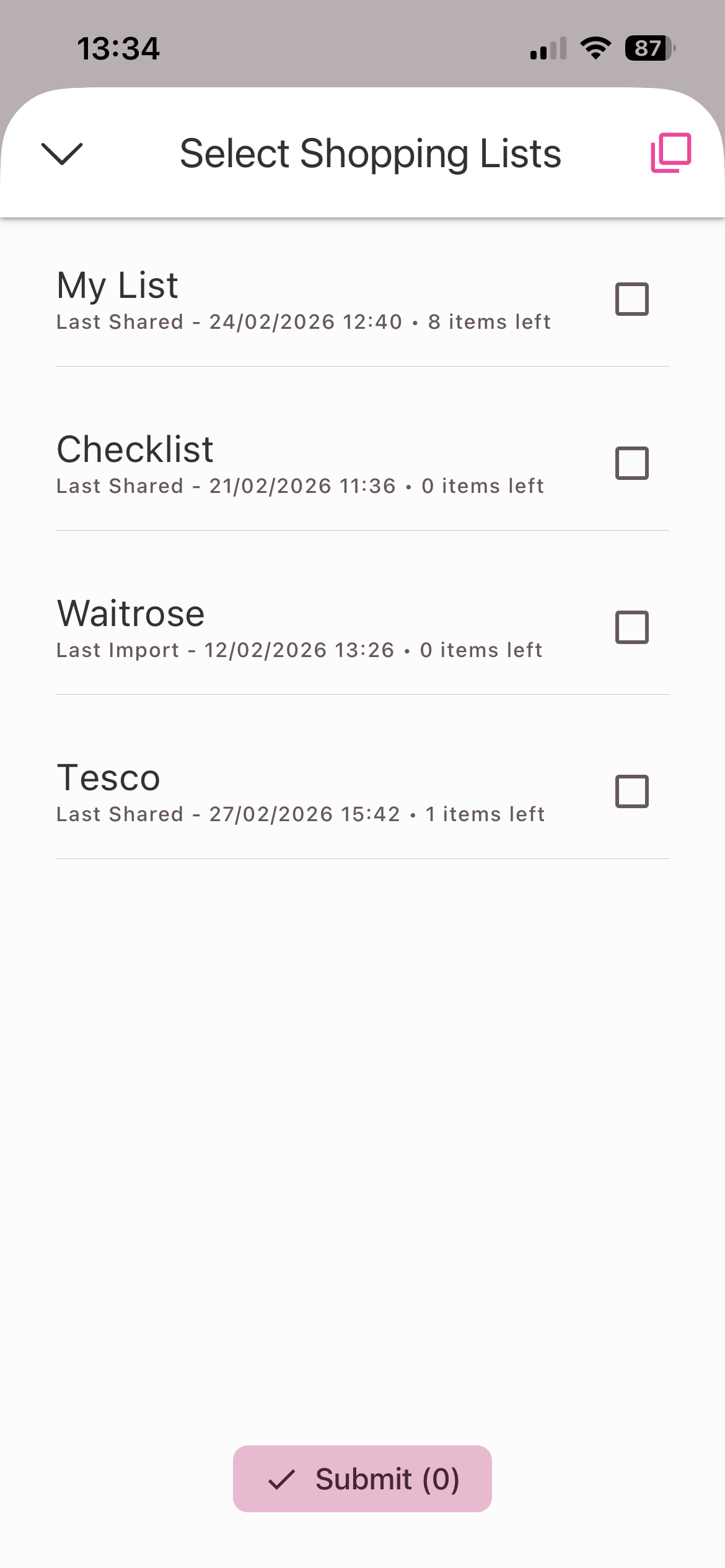Tick the Checklist checkbox
725x1568 pixels.
click(631, 463)
